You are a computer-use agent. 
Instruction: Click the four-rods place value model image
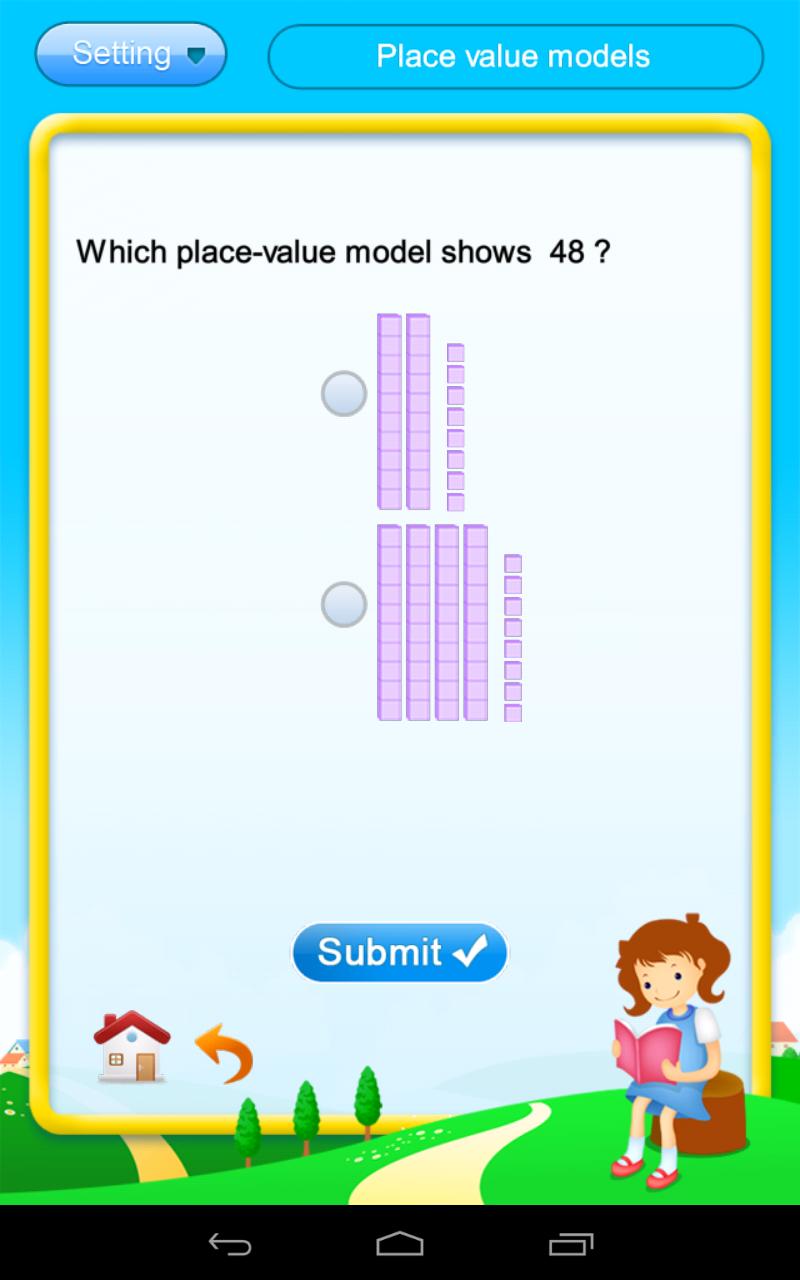(x=430, y=620)
